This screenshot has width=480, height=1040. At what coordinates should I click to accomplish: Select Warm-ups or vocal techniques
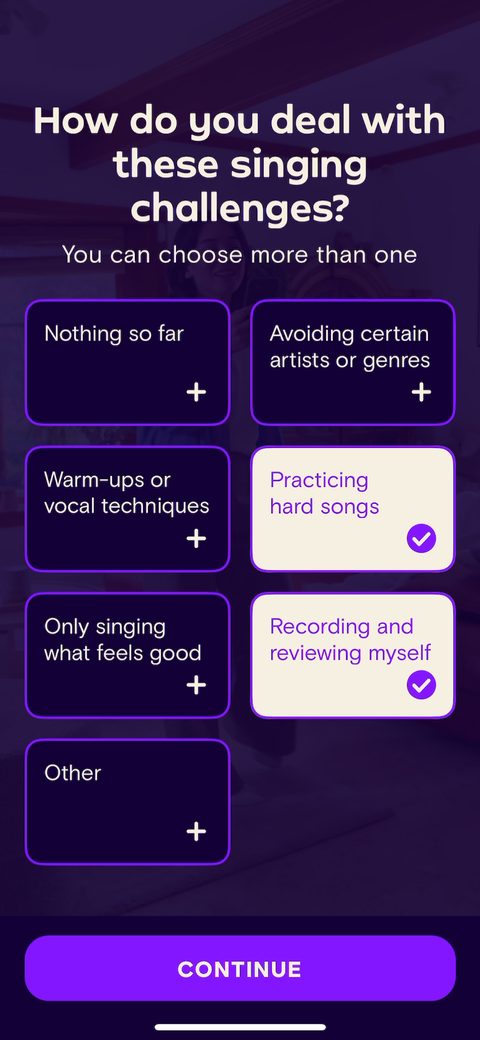[127, 509]
